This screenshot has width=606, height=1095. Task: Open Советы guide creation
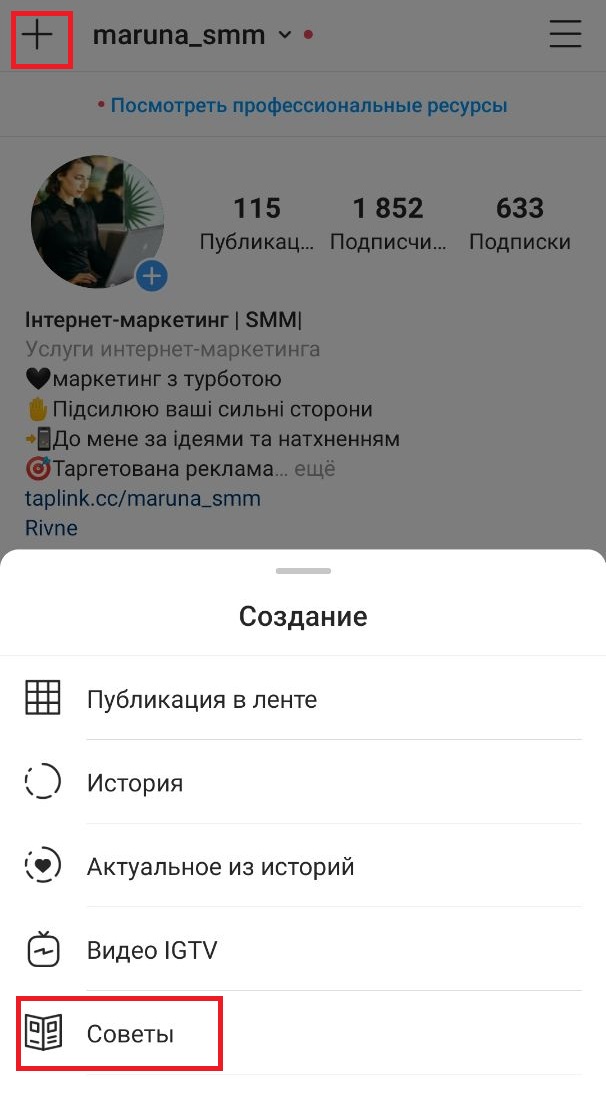coord(130,1033)
